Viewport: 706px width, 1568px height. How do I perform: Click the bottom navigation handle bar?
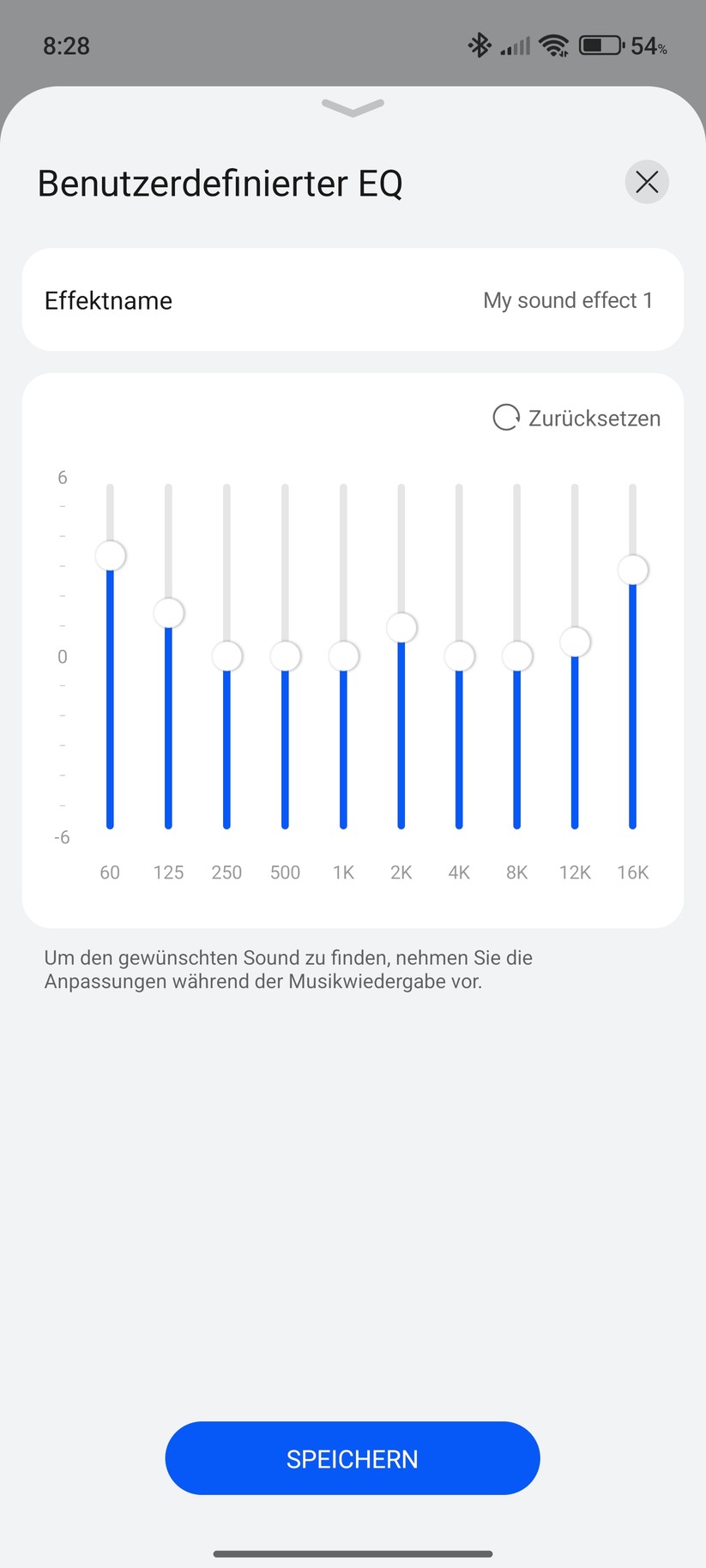[353, 1552]
